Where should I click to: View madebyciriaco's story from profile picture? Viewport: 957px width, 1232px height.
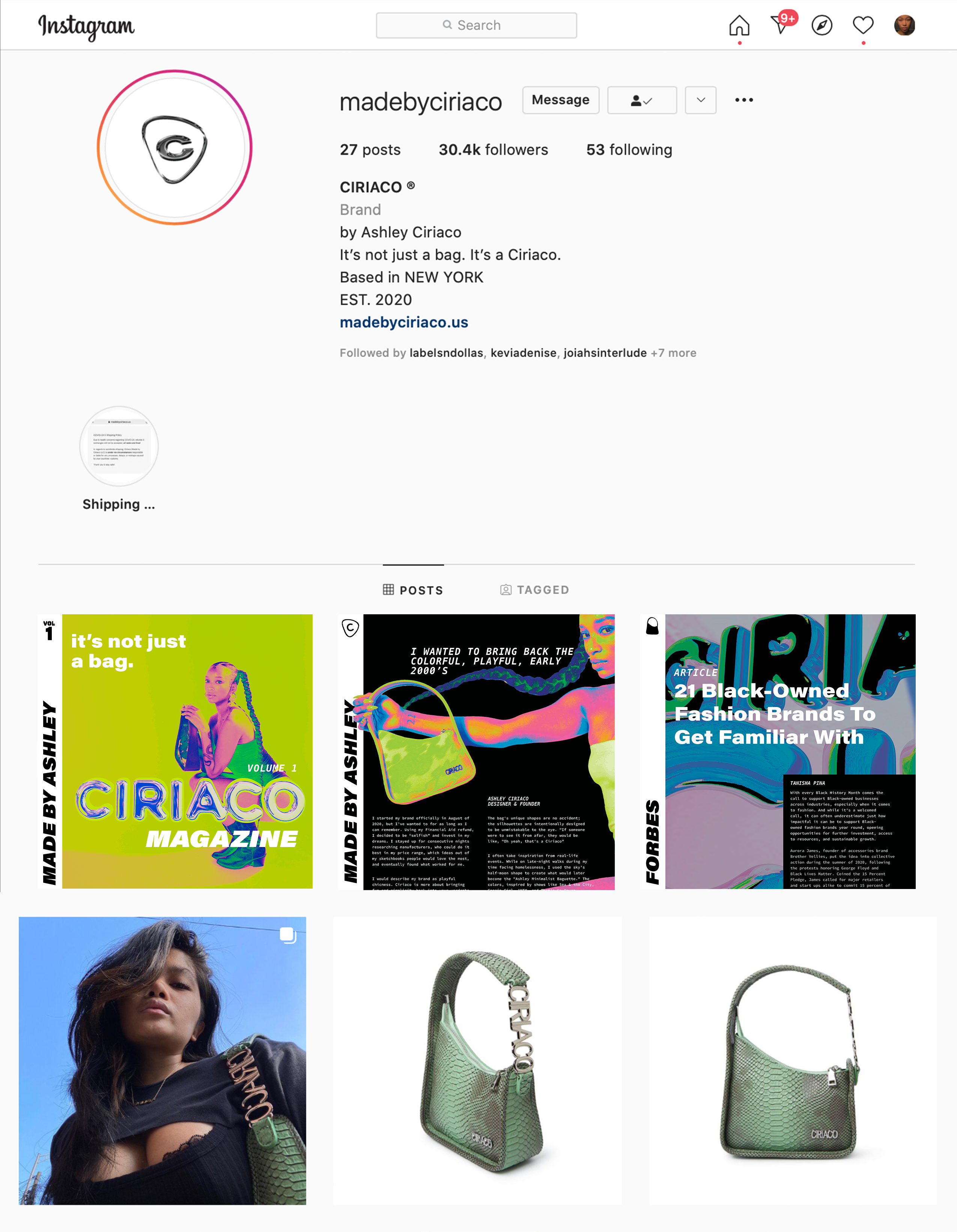(x=175, y=148)
